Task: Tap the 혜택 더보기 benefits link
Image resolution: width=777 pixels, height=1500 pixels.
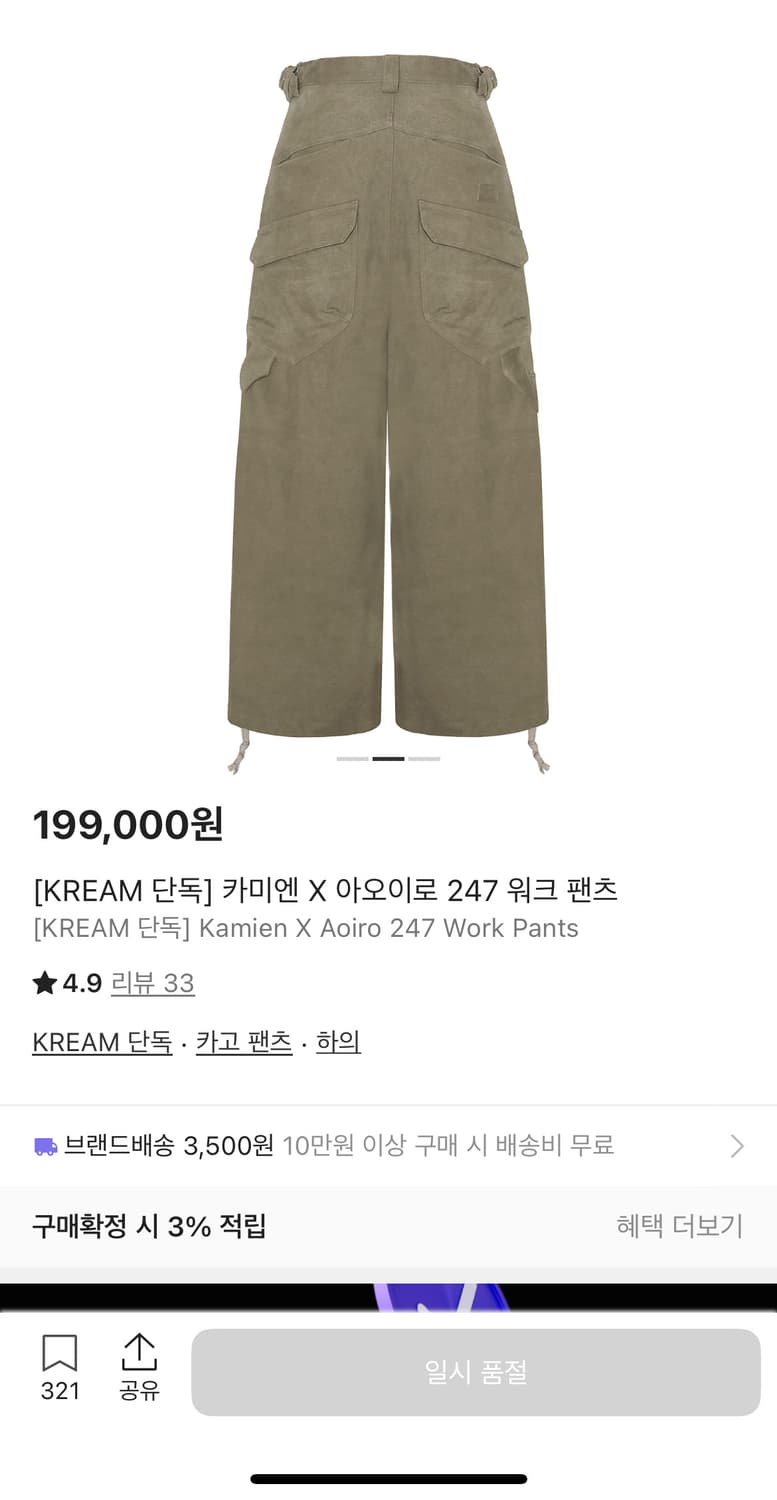Action: click(x=679, y=1225)
